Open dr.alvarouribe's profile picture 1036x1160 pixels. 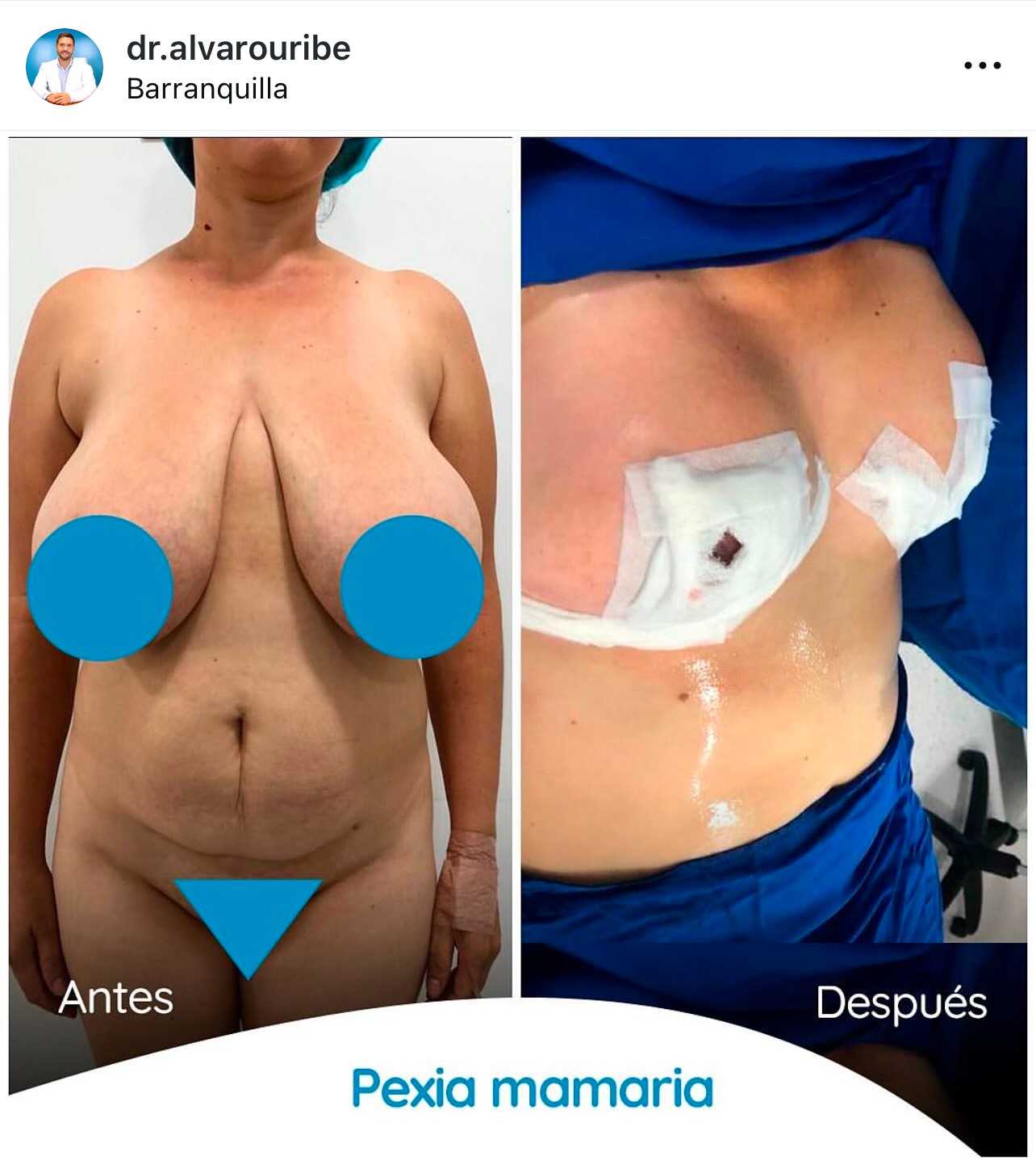[x=65, y=66]
